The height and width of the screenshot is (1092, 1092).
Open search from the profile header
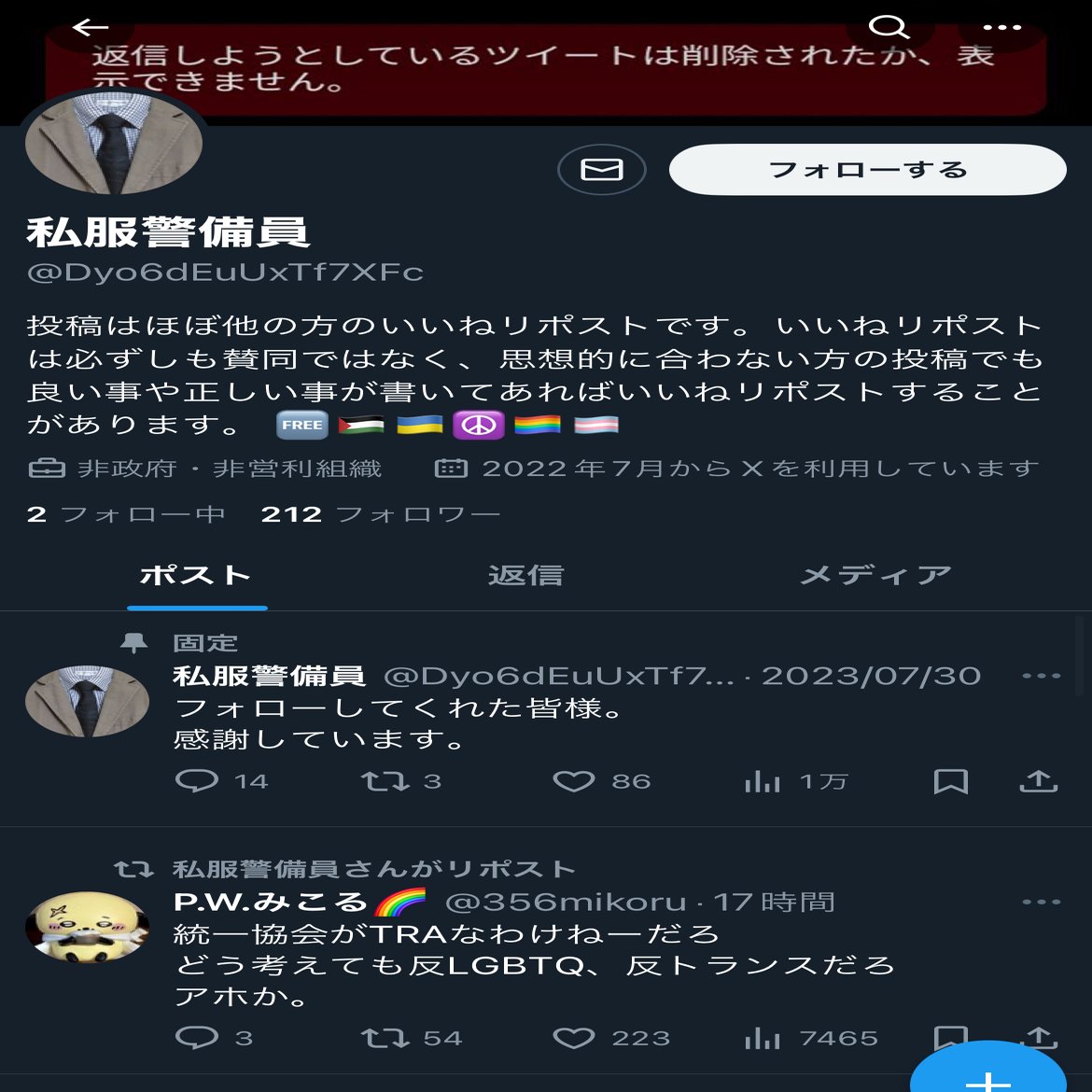pos(888,27)
